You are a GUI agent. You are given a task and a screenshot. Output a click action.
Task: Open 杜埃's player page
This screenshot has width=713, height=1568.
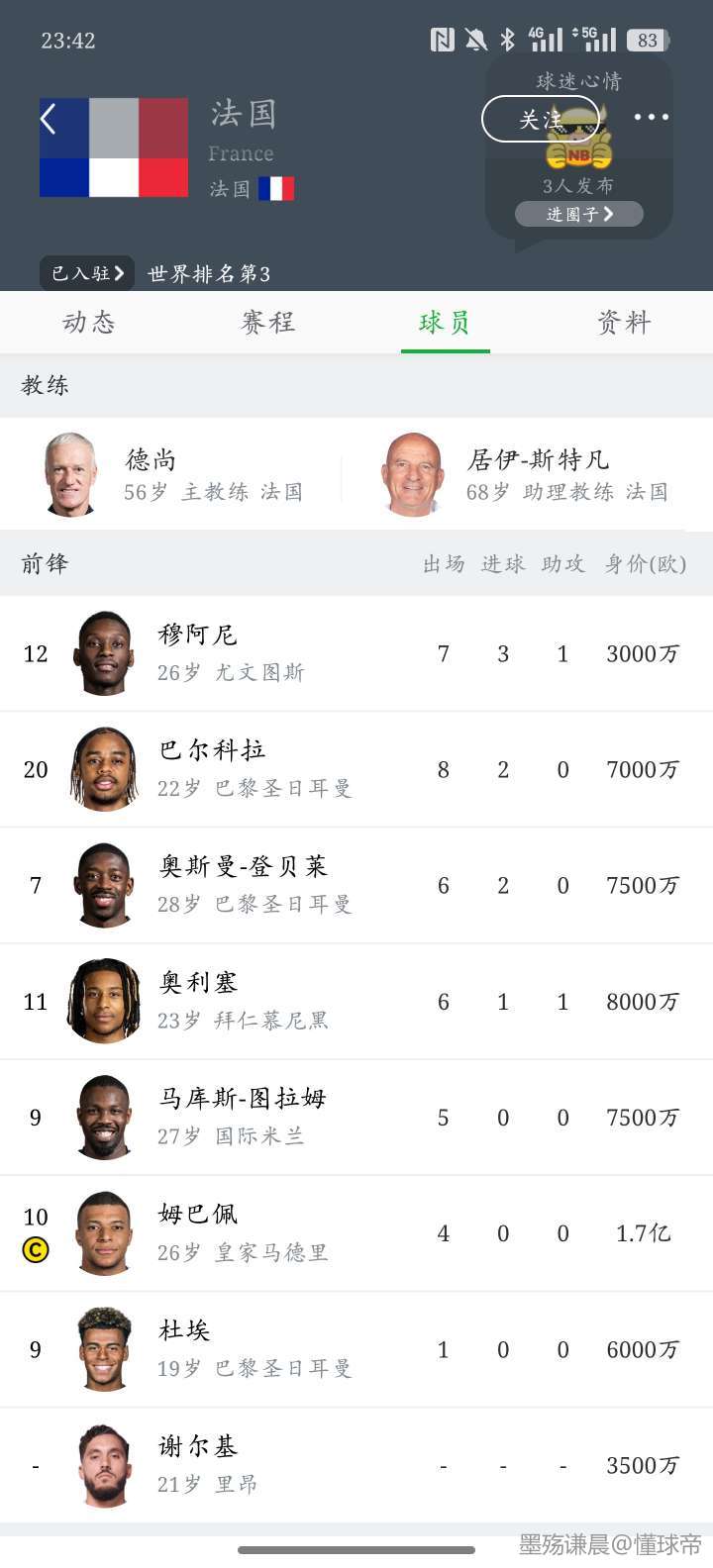click(x=356, y=1348)
